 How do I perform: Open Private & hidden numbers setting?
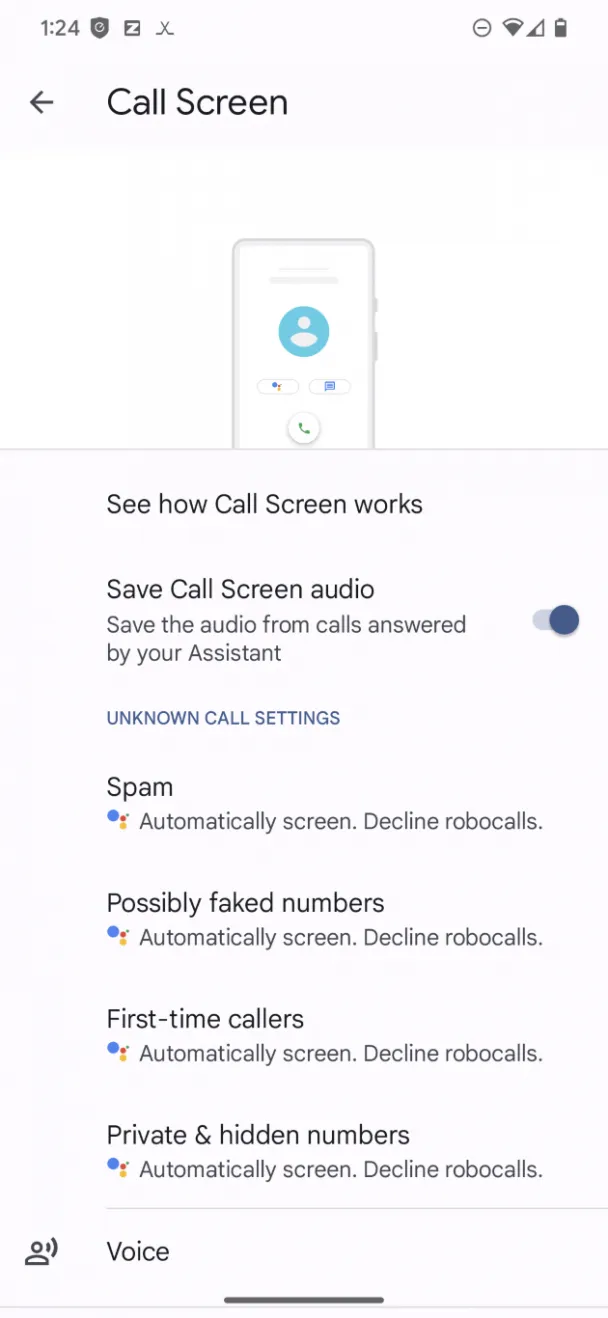tap(304, 1151)
